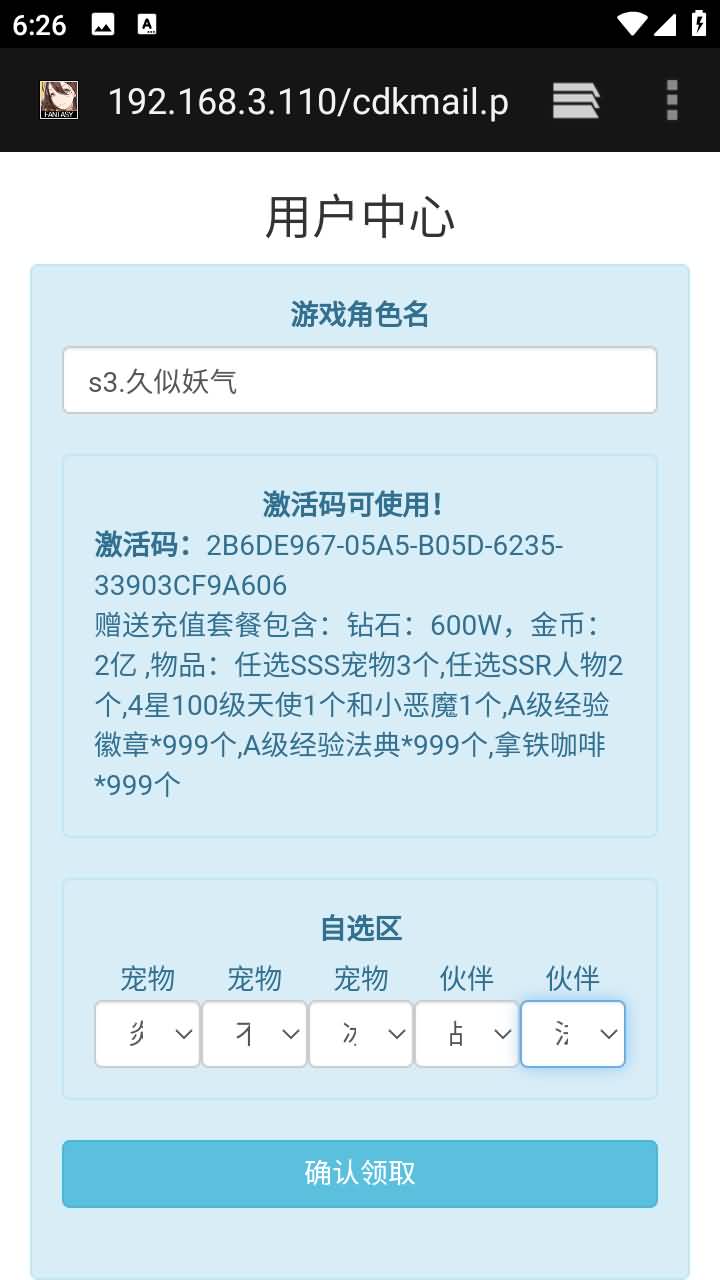Image resolution: width=720 pixels, height=1280 pixels.
Task: Edit the 游戏角色名 text field
Action: pos(360,380)
